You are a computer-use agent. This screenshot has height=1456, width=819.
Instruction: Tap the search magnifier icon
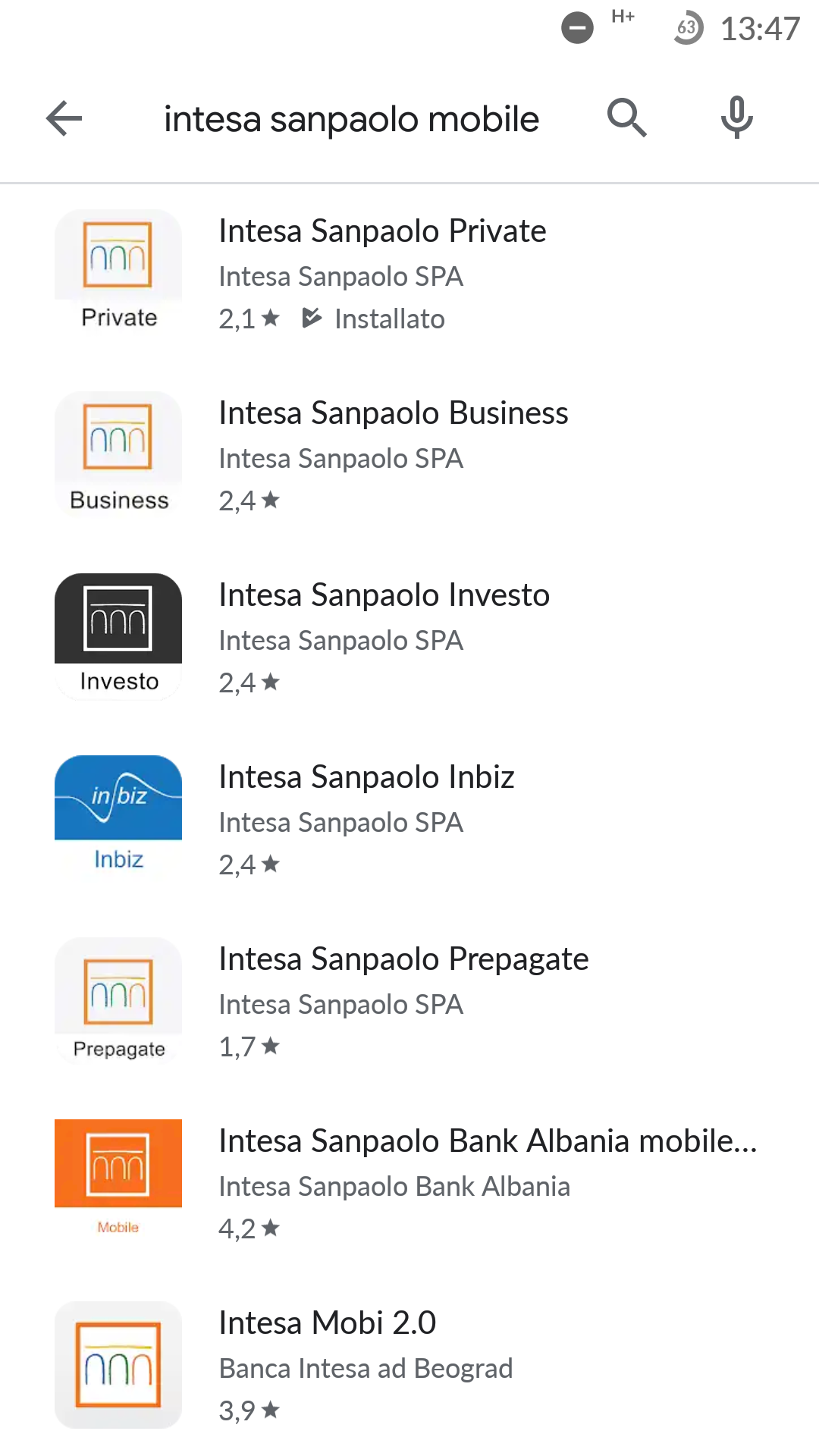tap(626, 118)
